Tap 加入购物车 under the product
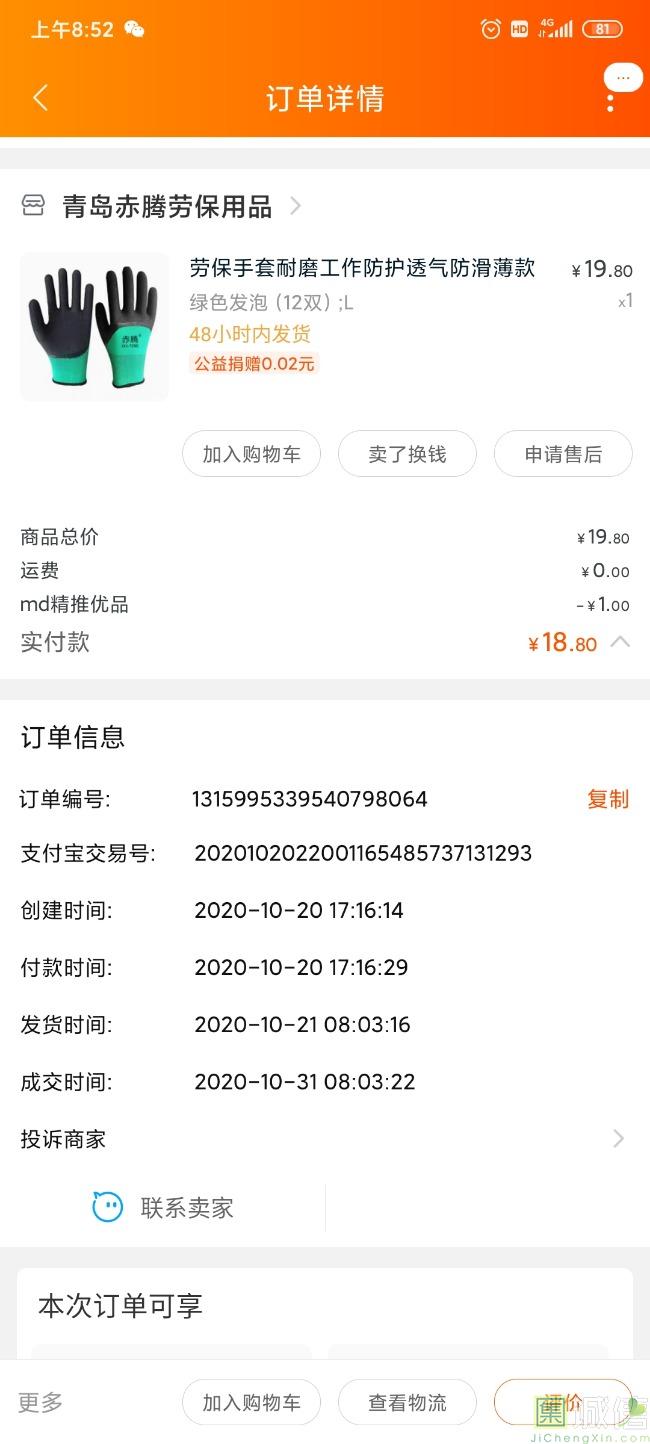The width and height of the screenshot is (650, 1444). click(x=251, y=454)
